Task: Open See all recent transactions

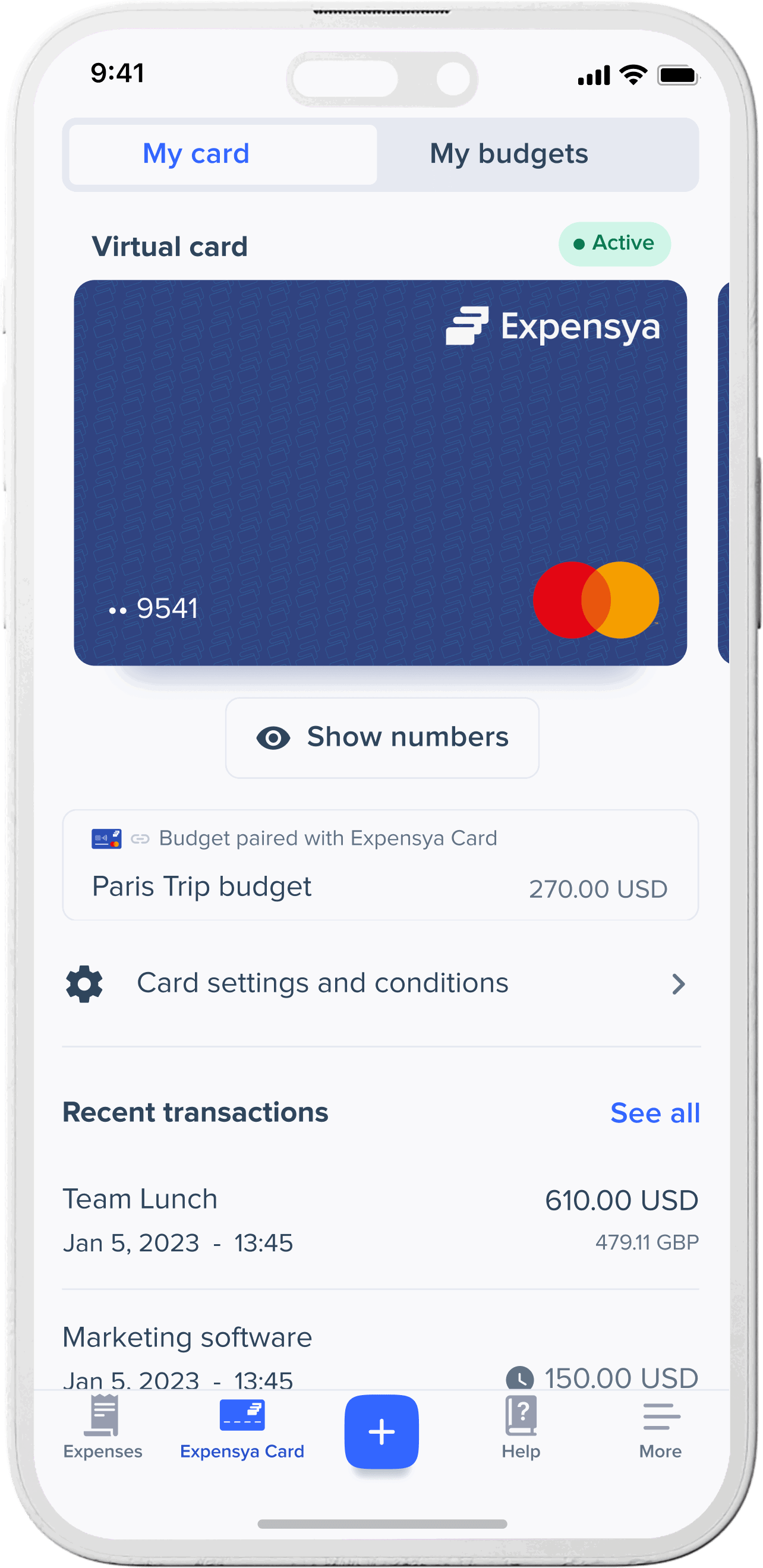Action: click(655, 1112)
